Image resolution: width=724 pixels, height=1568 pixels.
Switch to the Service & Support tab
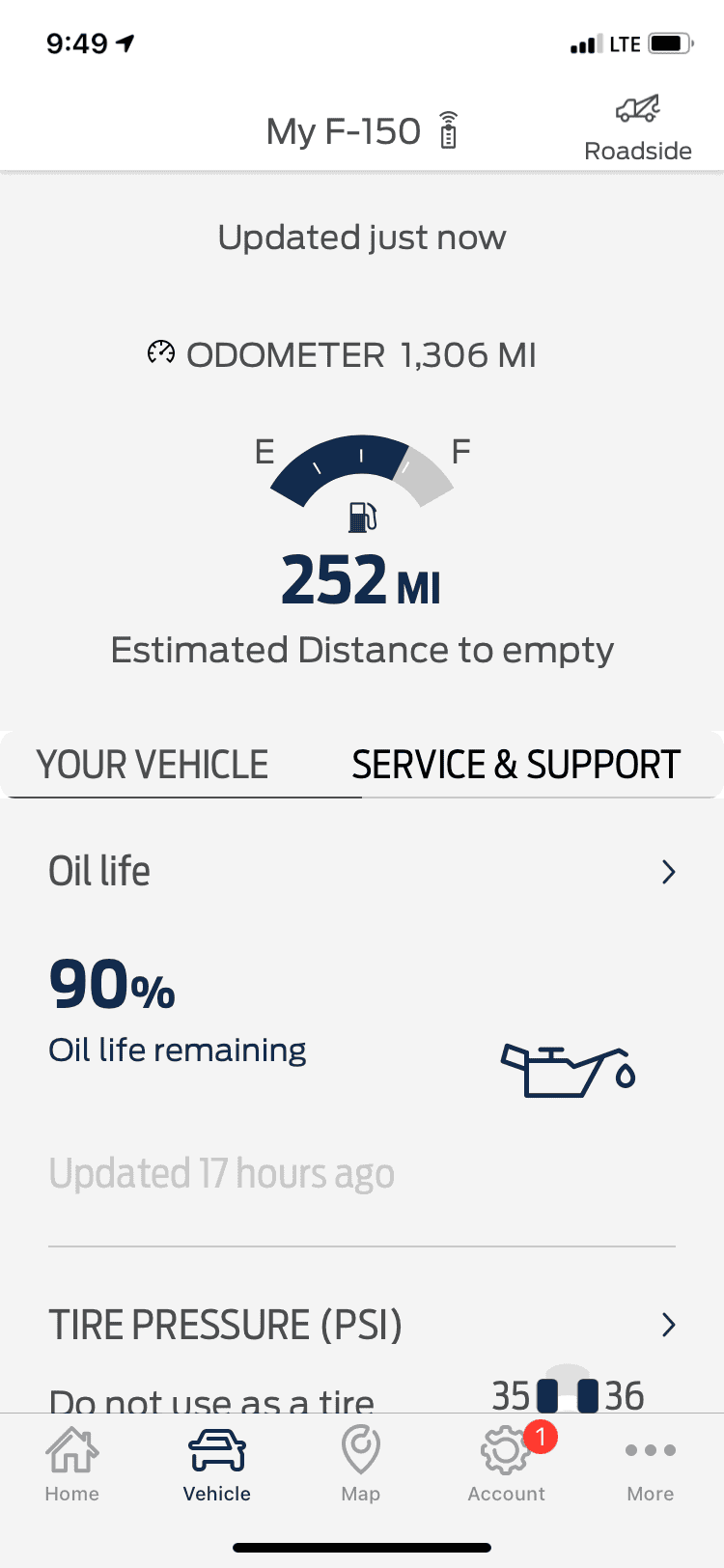point(515,765)
